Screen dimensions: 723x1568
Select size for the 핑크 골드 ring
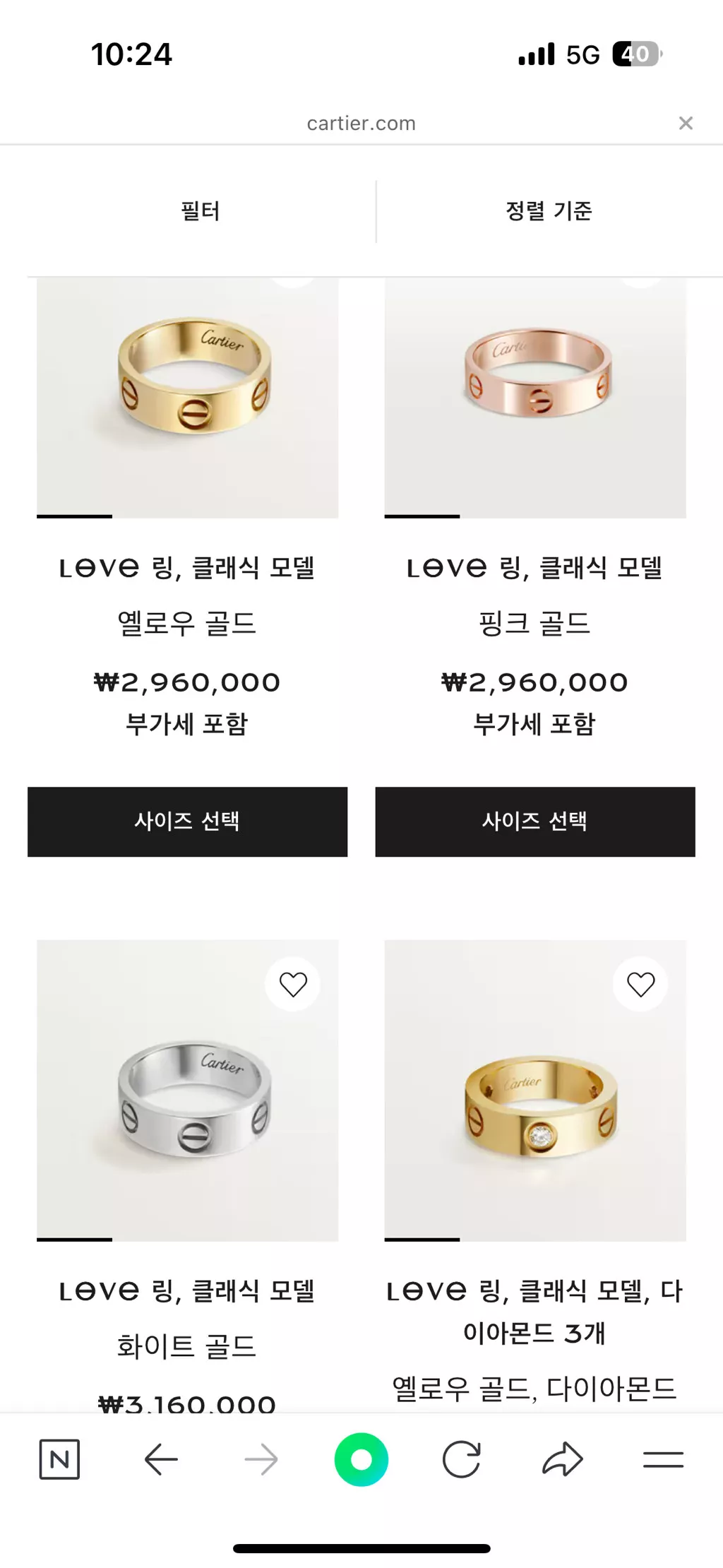point(535,821)
